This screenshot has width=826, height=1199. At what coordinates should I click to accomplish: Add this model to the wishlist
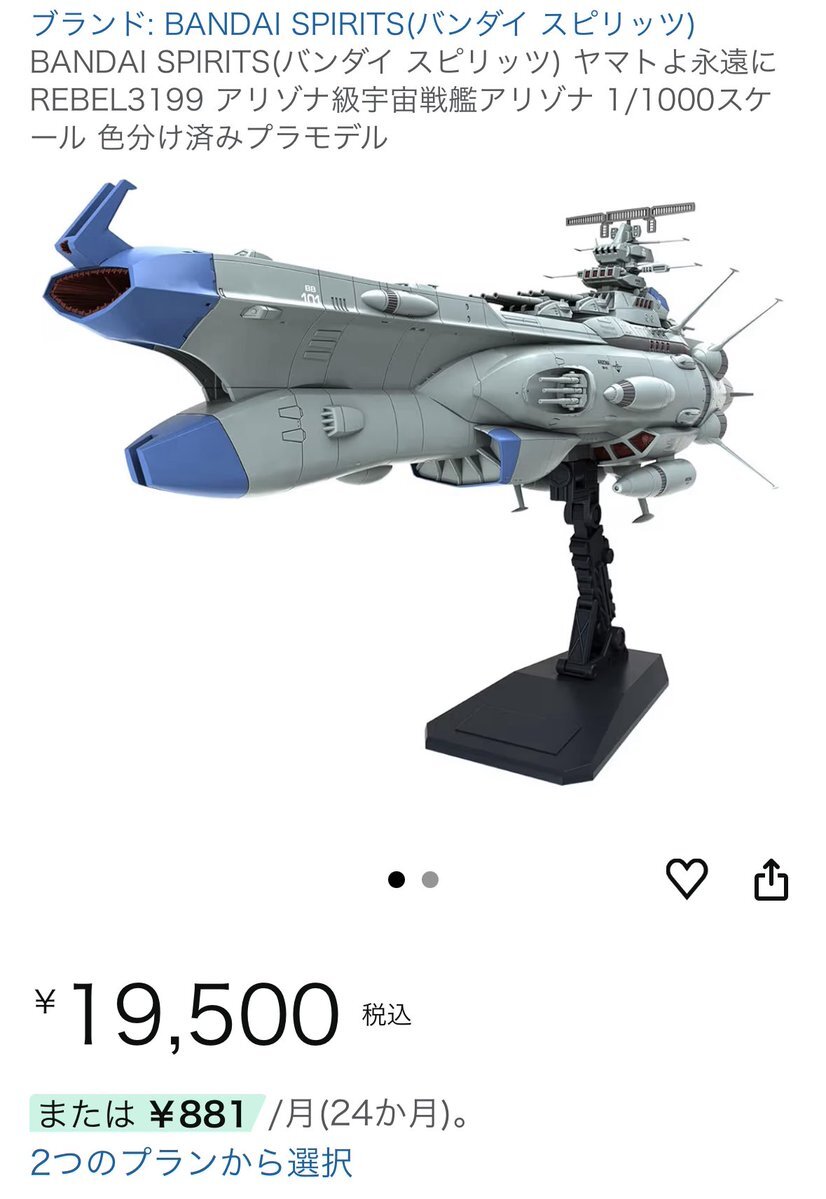coord(686,878)
